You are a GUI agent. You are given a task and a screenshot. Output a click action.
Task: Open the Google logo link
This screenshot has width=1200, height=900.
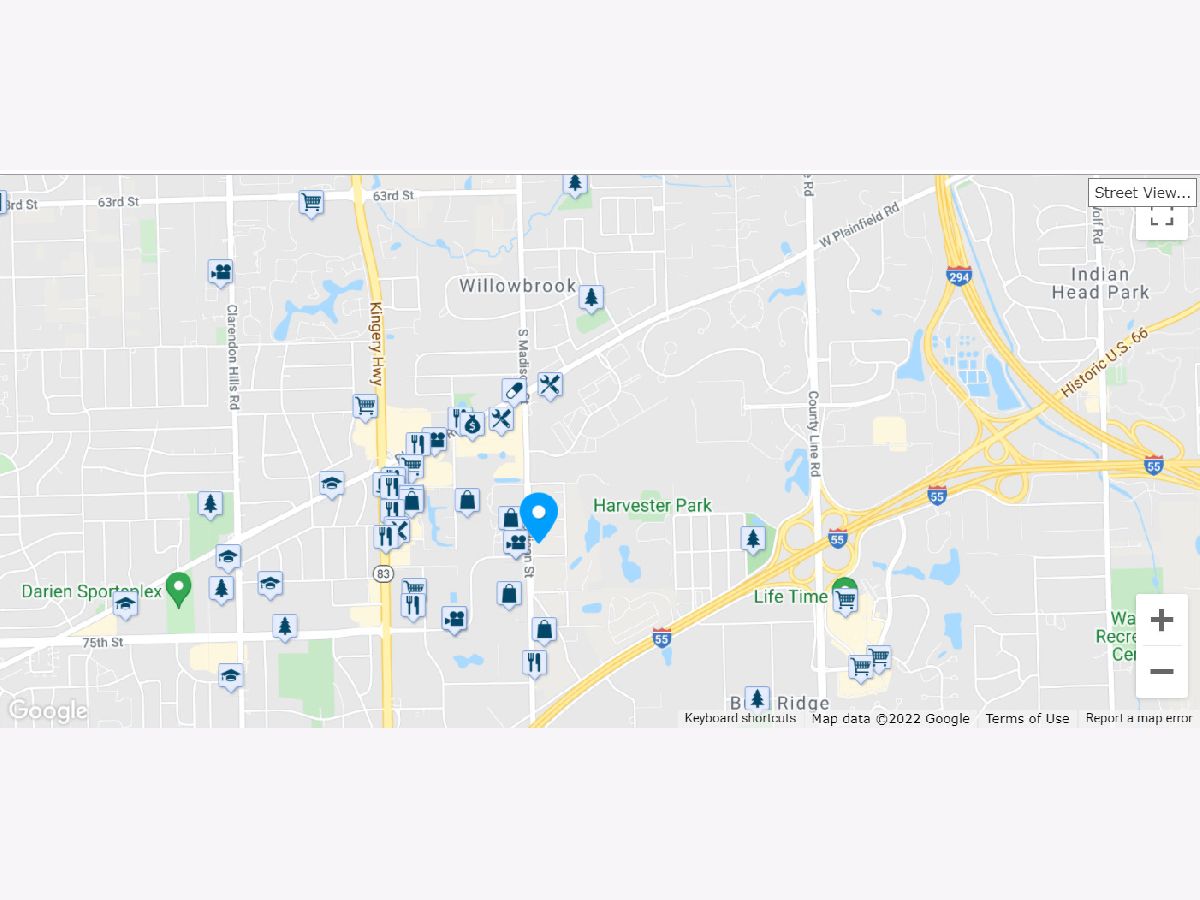tap(47, 711)
